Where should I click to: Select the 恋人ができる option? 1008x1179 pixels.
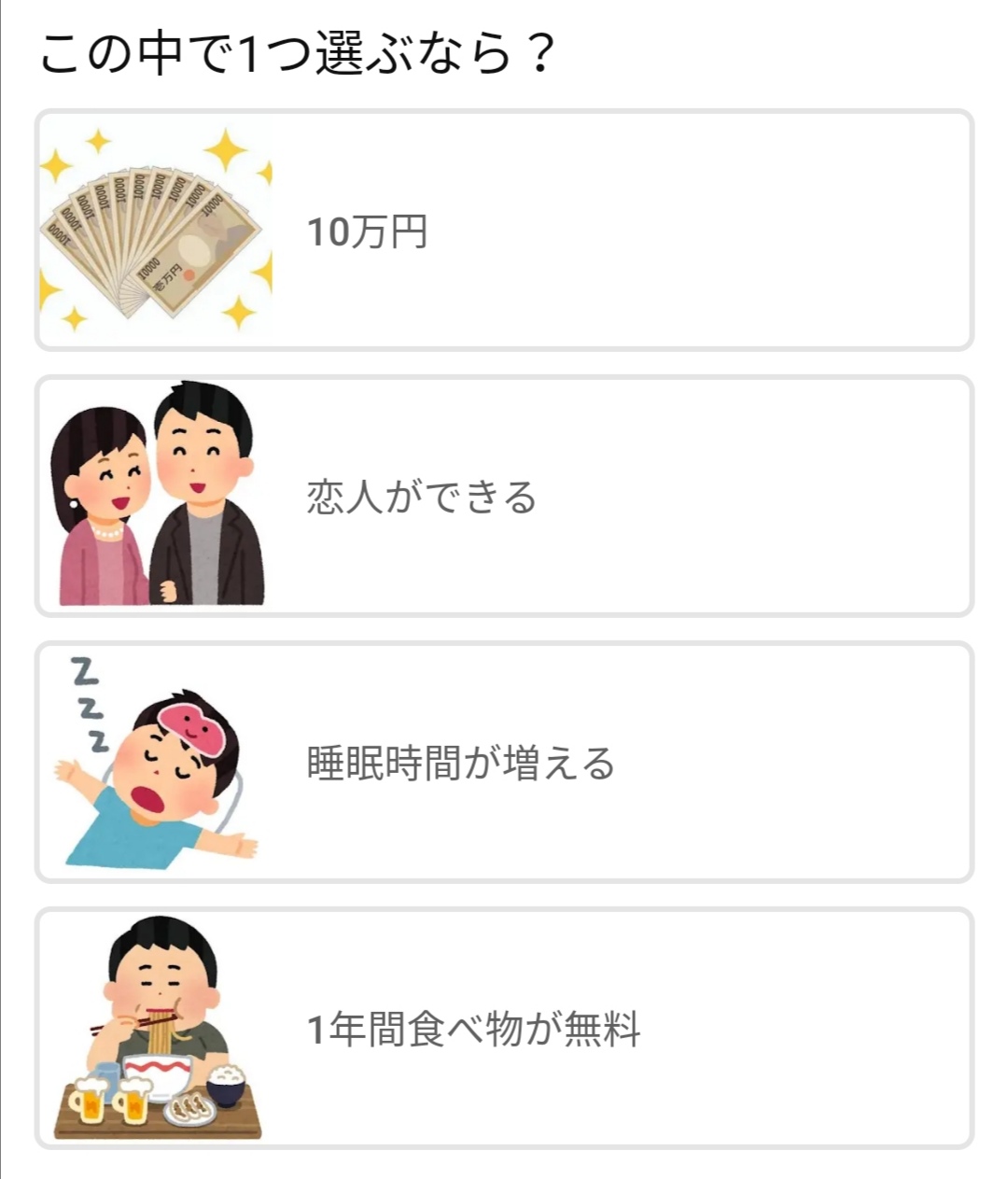(x=504, y=497)
